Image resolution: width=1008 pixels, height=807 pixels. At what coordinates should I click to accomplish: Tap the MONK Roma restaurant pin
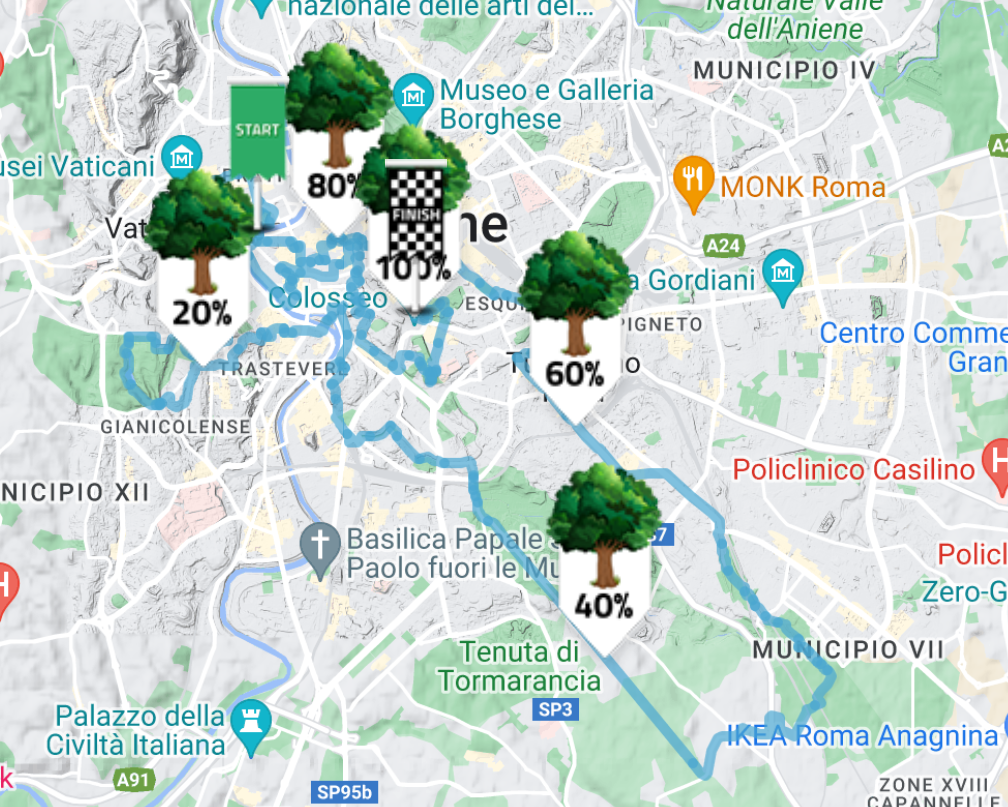pyautogui.click(x=692, y=180)
